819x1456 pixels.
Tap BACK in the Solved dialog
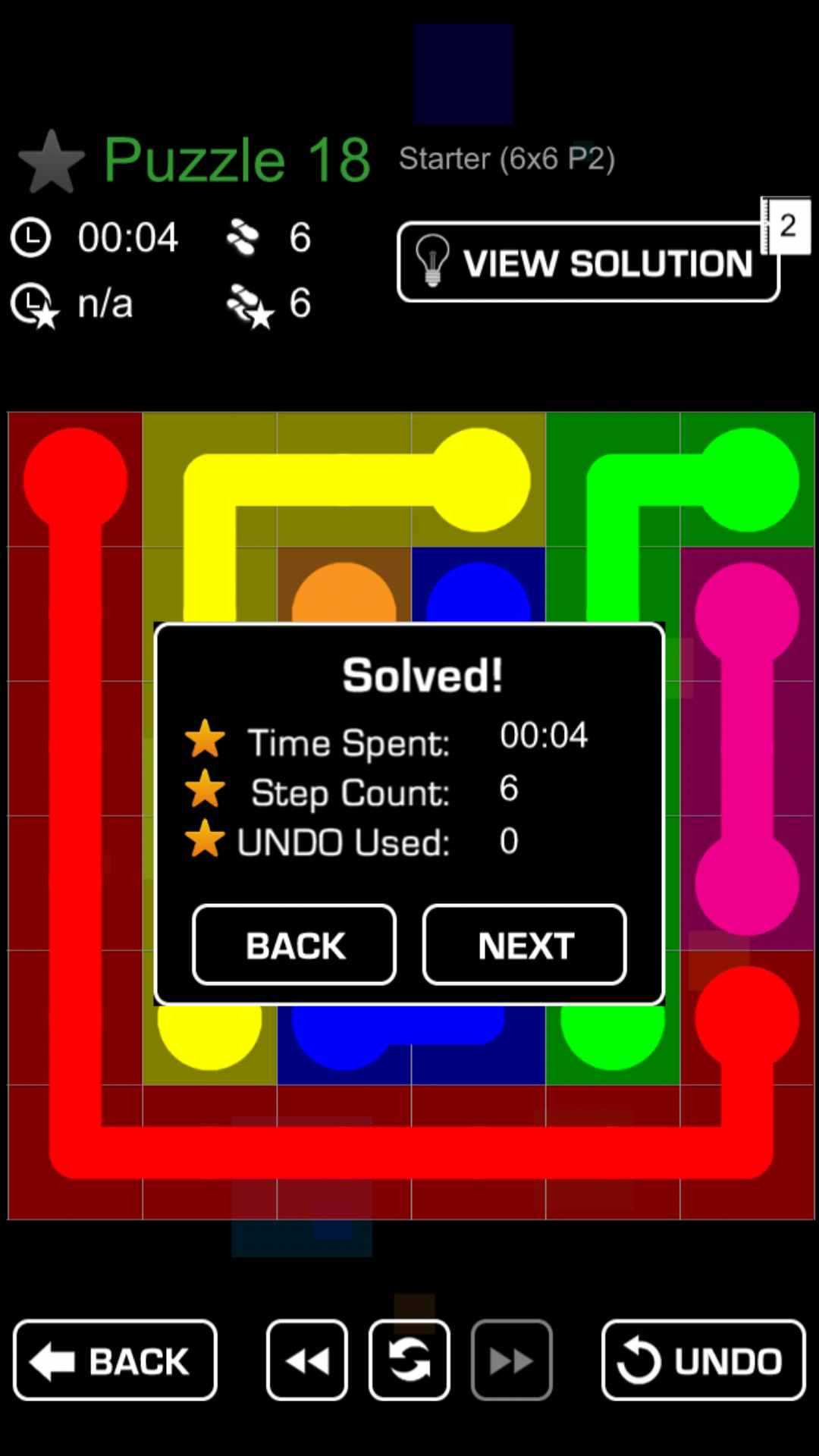[294, 945]
